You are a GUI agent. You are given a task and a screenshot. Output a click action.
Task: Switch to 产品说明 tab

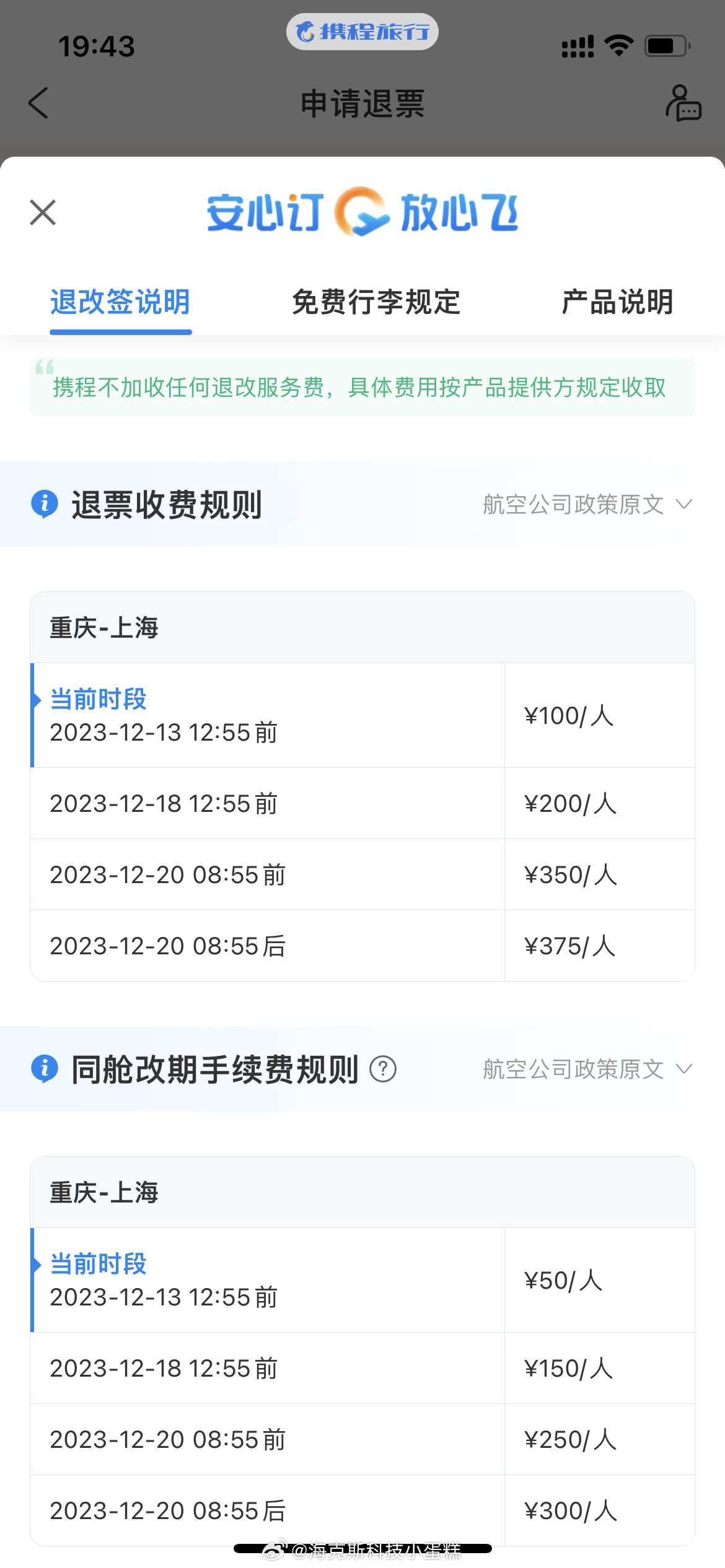(x=617, y=302)
